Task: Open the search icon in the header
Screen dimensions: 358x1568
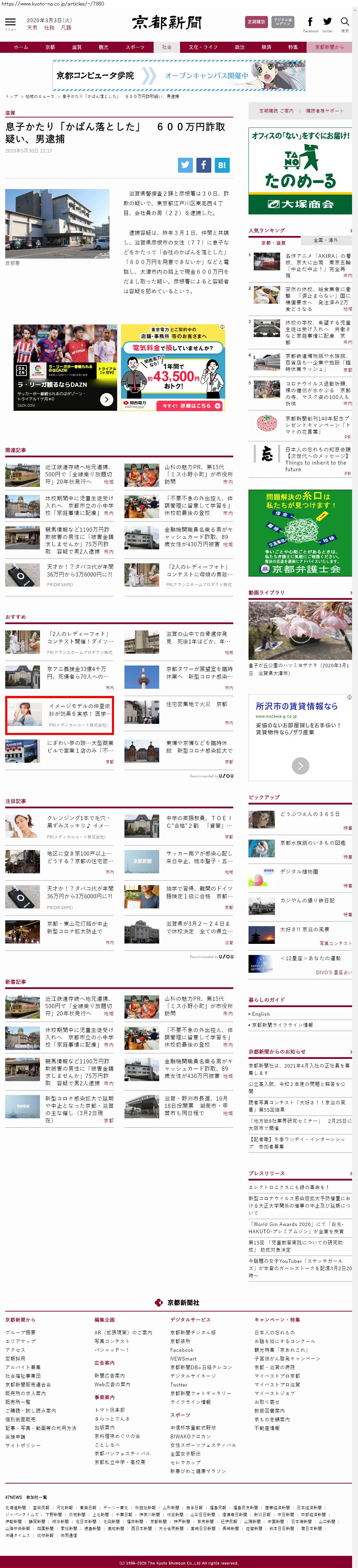Action: (344, 22)
